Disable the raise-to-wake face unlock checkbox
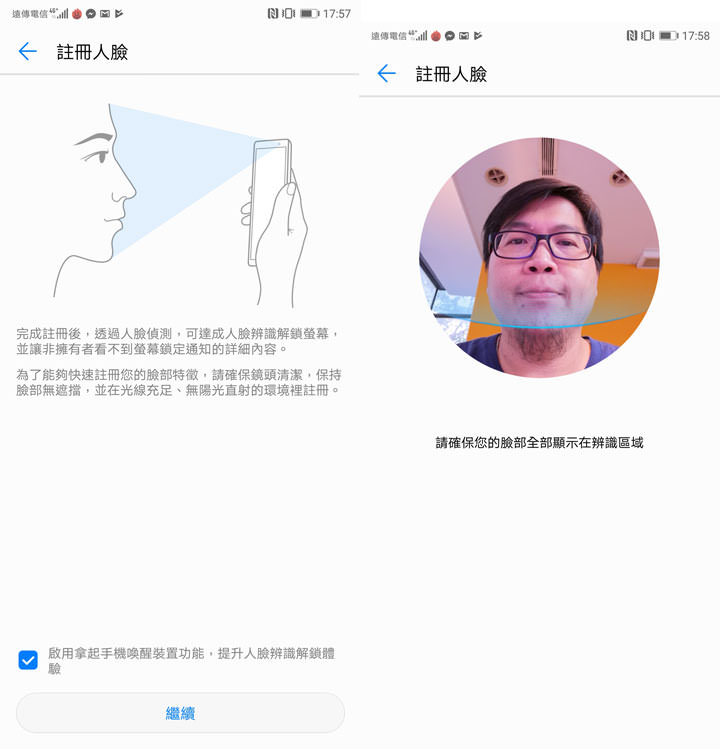The width and height of the screenshot is (720, 749). click(25, 659)
